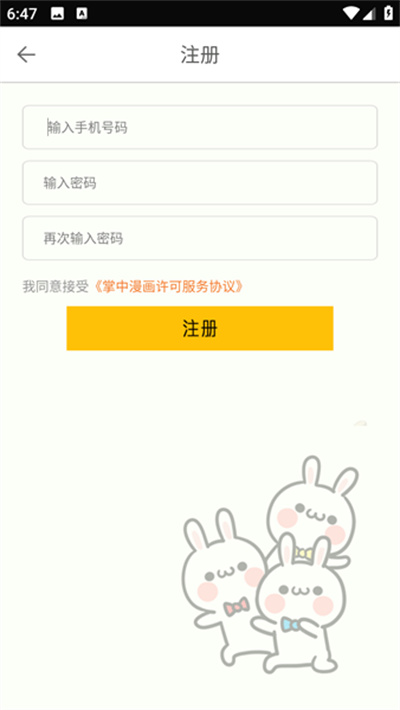This screenshot has height=710, width=400.
Task: Tap the 输入密码 password field
Action: pos(200,183)
